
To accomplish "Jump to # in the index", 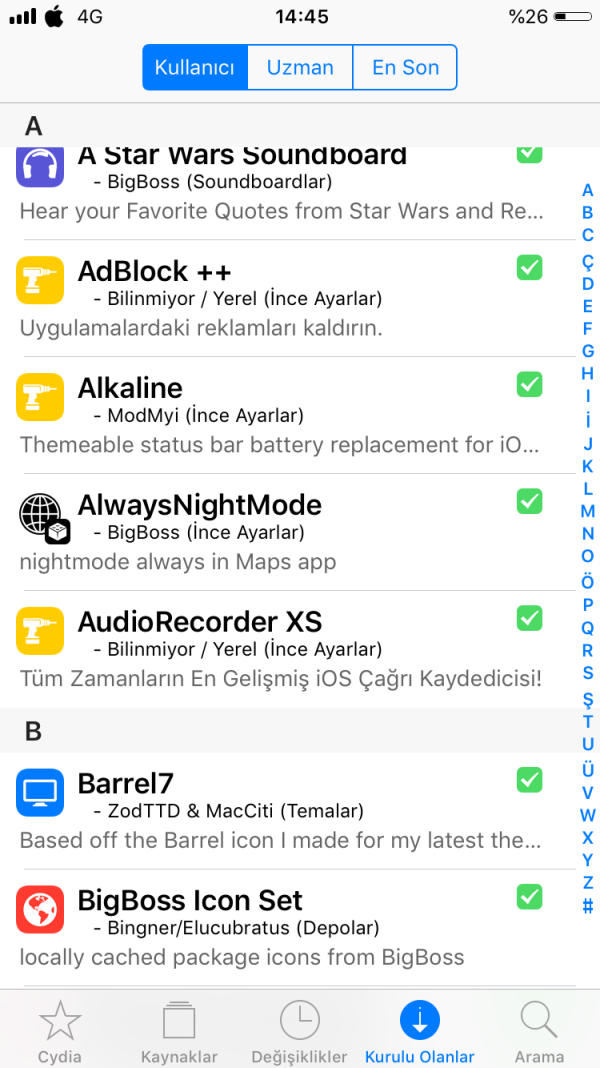I will (x=588, y=907).
